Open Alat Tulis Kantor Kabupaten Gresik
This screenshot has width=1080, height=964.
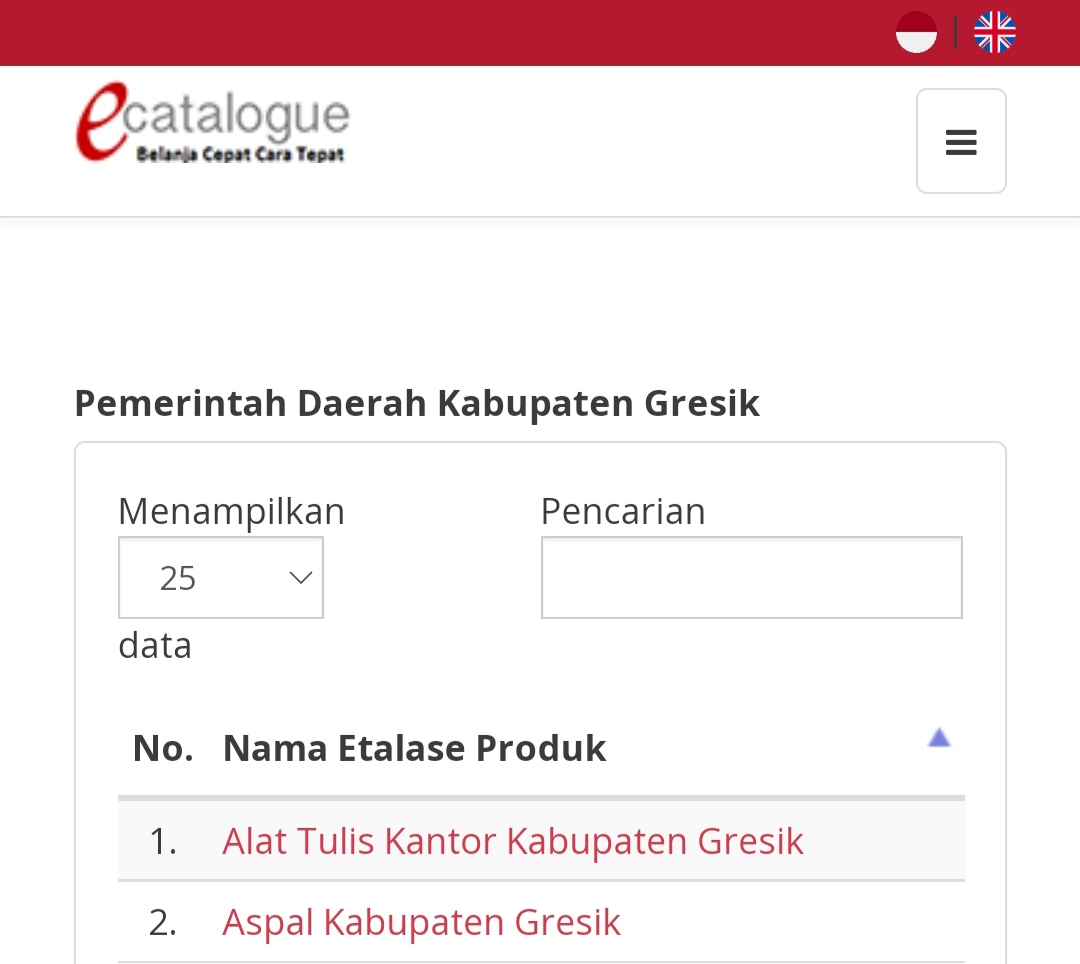click(x=512, y=841)
